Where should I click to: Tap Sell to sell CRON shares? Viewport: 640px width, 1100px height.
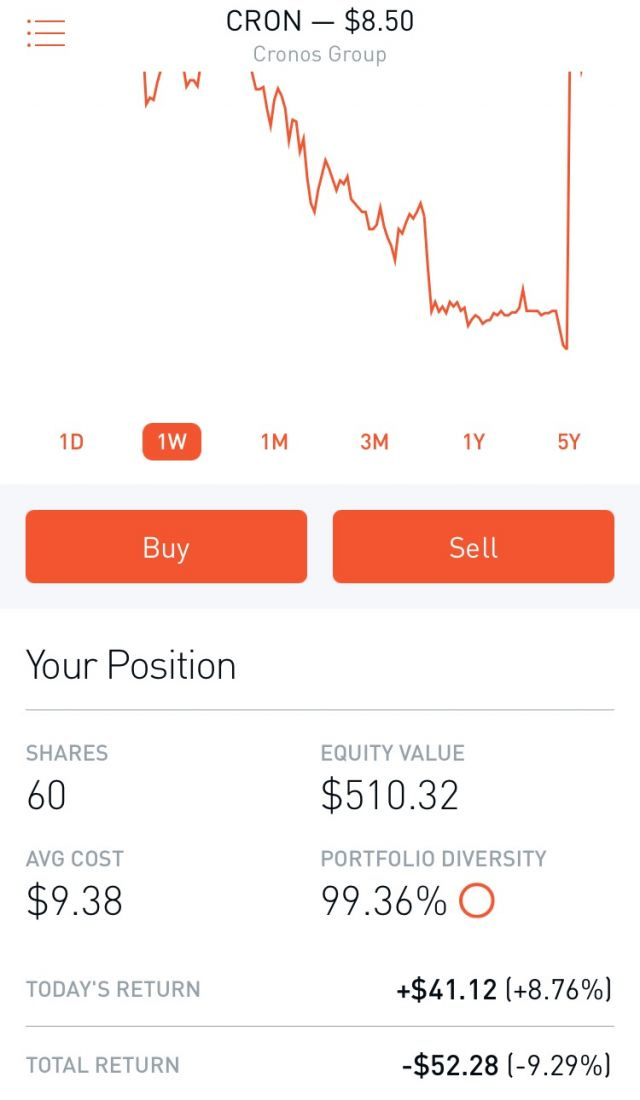click(x=474, y=546)
